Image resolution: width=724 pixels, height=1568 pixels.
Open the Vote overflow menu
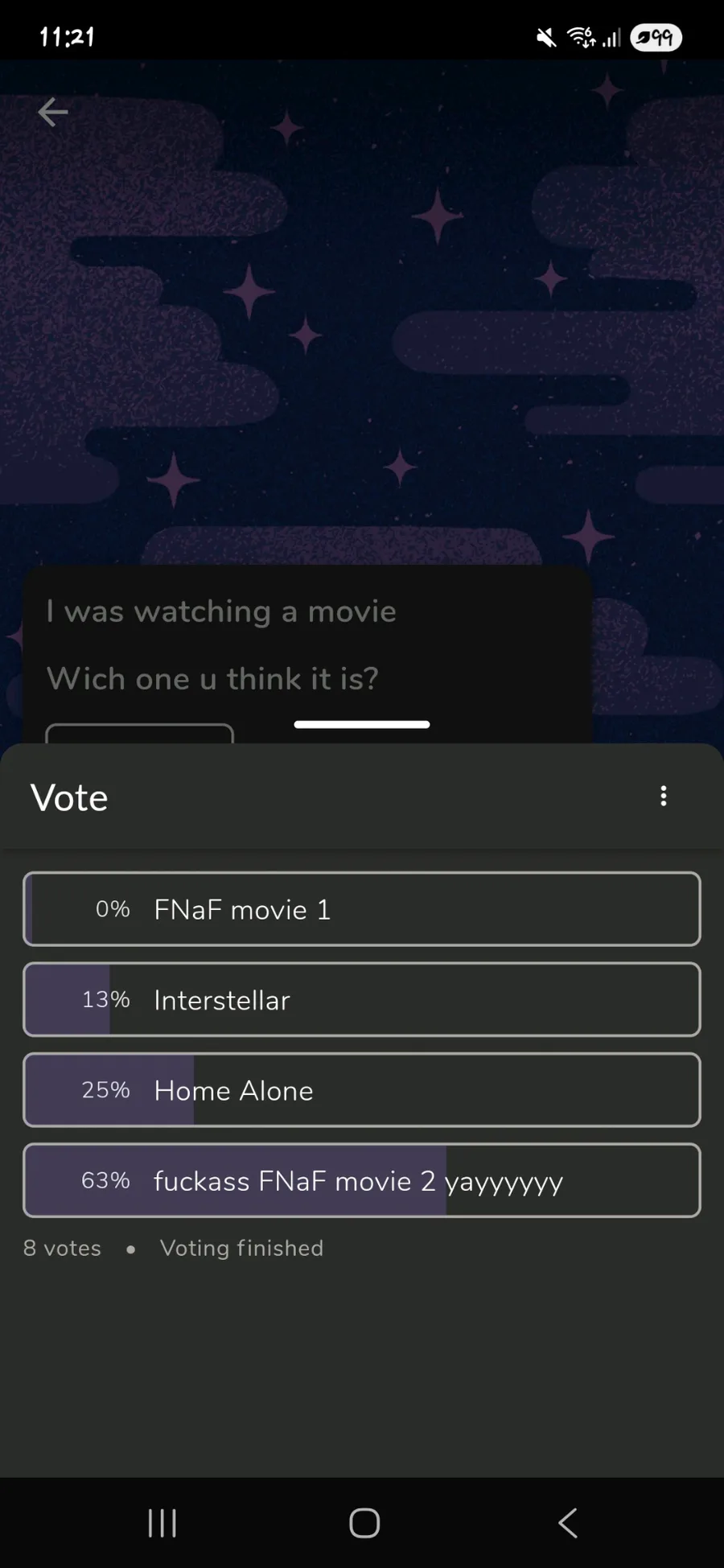663,796
